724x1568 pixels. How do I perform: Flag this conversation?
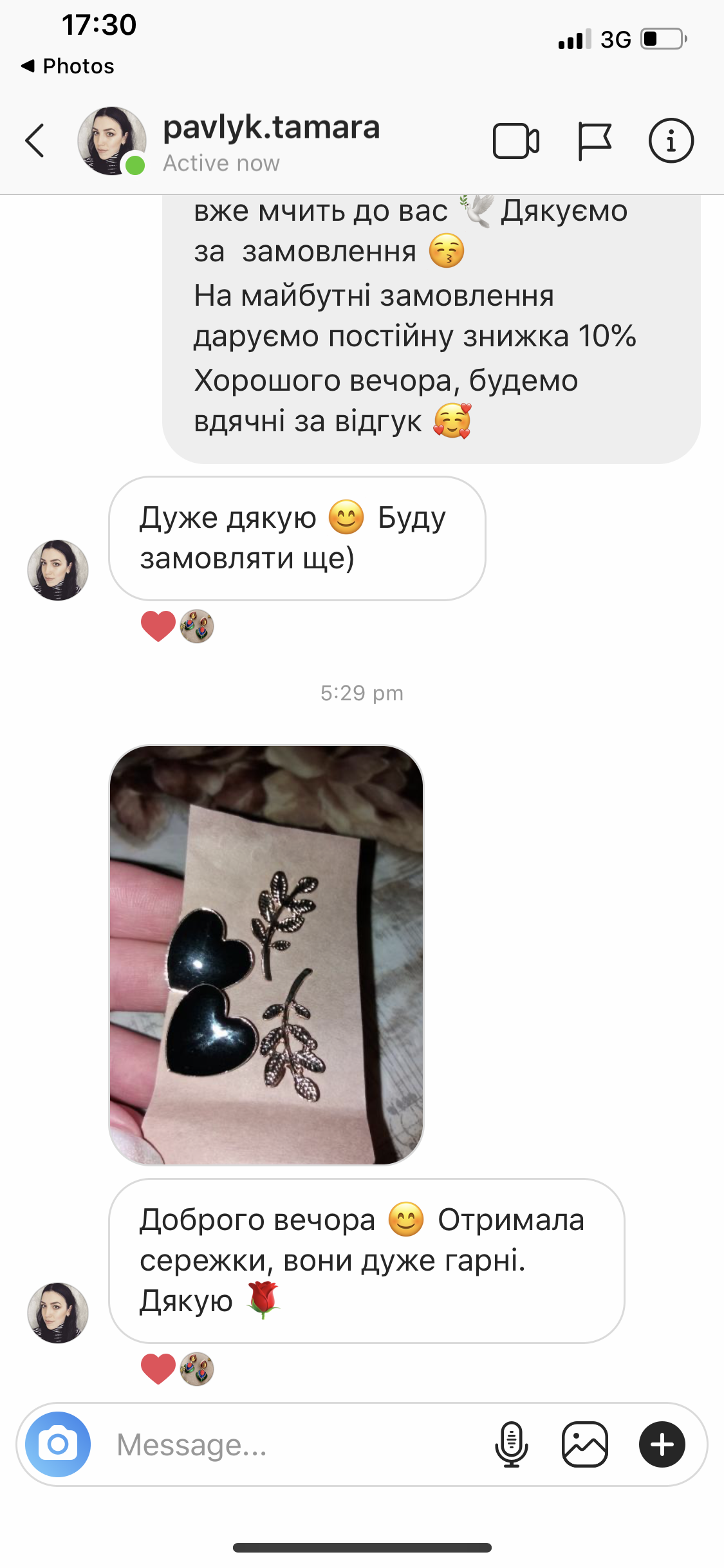[593, 141]
